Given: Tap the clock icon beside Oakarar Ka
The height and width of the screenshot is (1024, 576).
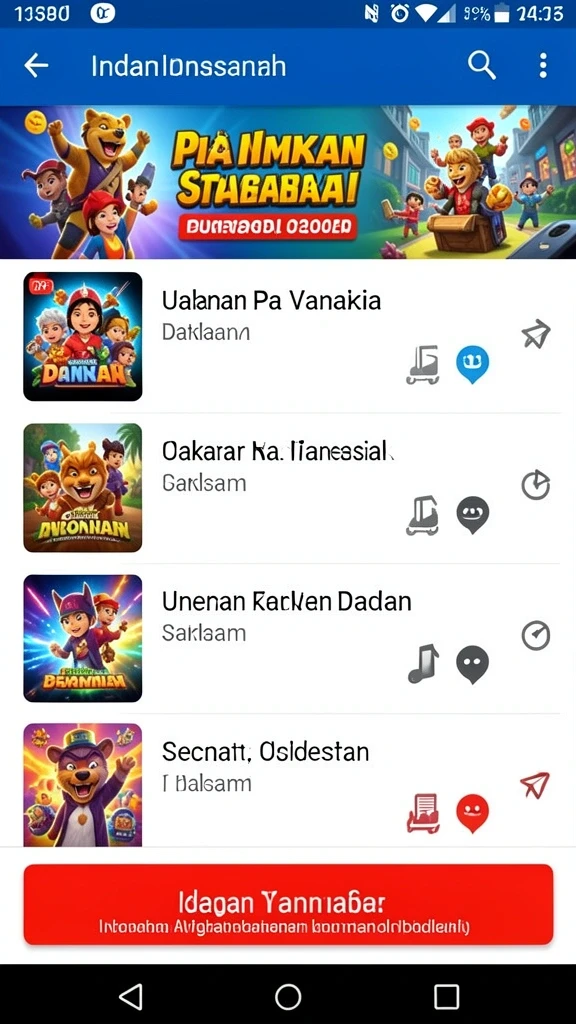Looking at the screenshot, I should click(x=536, y=485).
